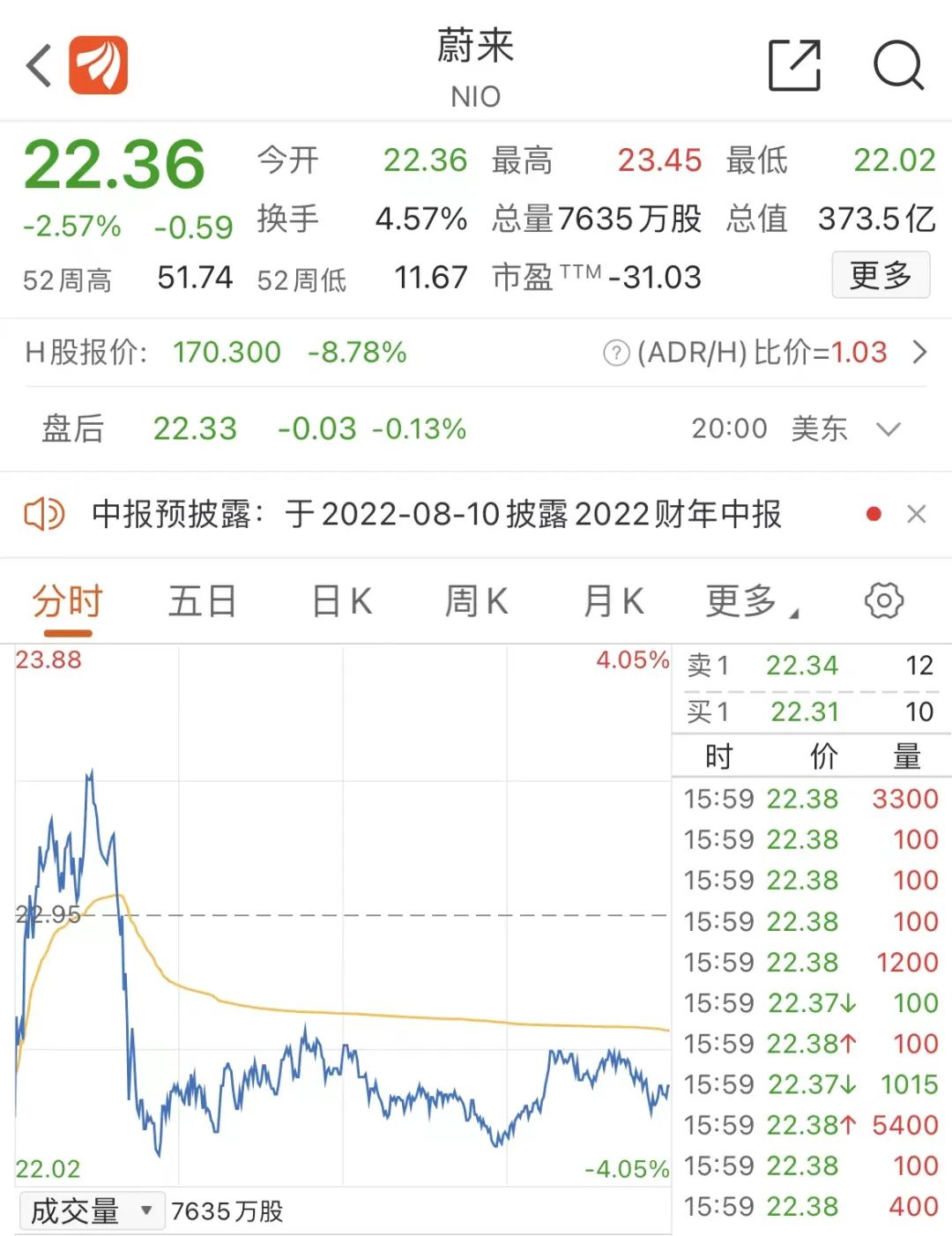Go back using the arrow icon
The height and width of the screenshot is (1236, 952).
(40, 65)
